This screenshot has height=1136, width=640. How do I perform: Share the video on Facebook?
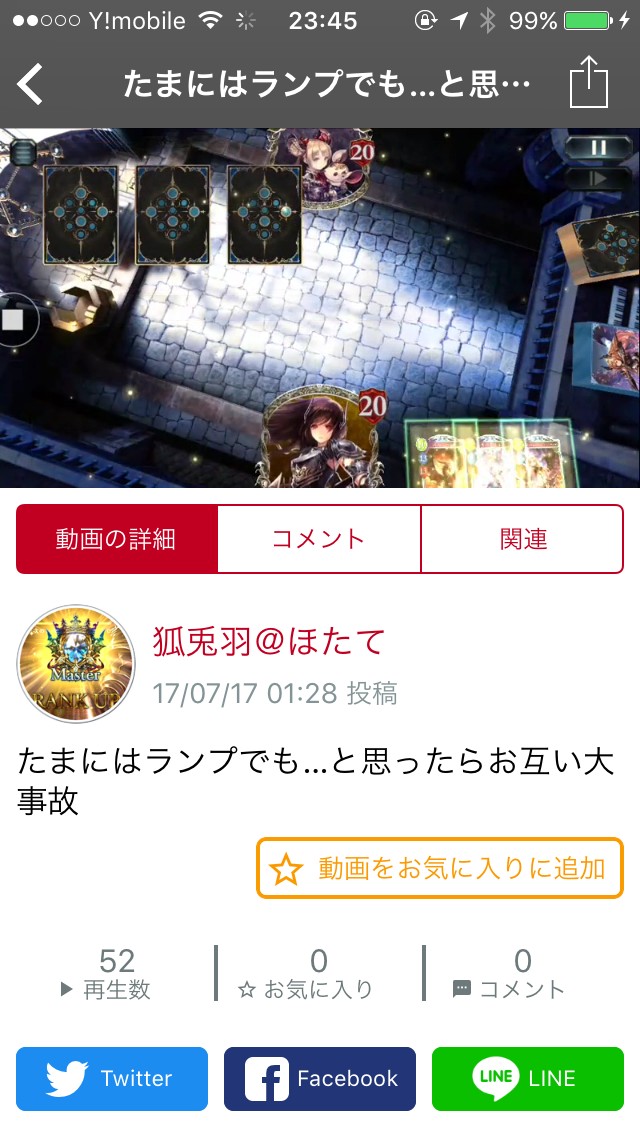(x=320, y=1079)
